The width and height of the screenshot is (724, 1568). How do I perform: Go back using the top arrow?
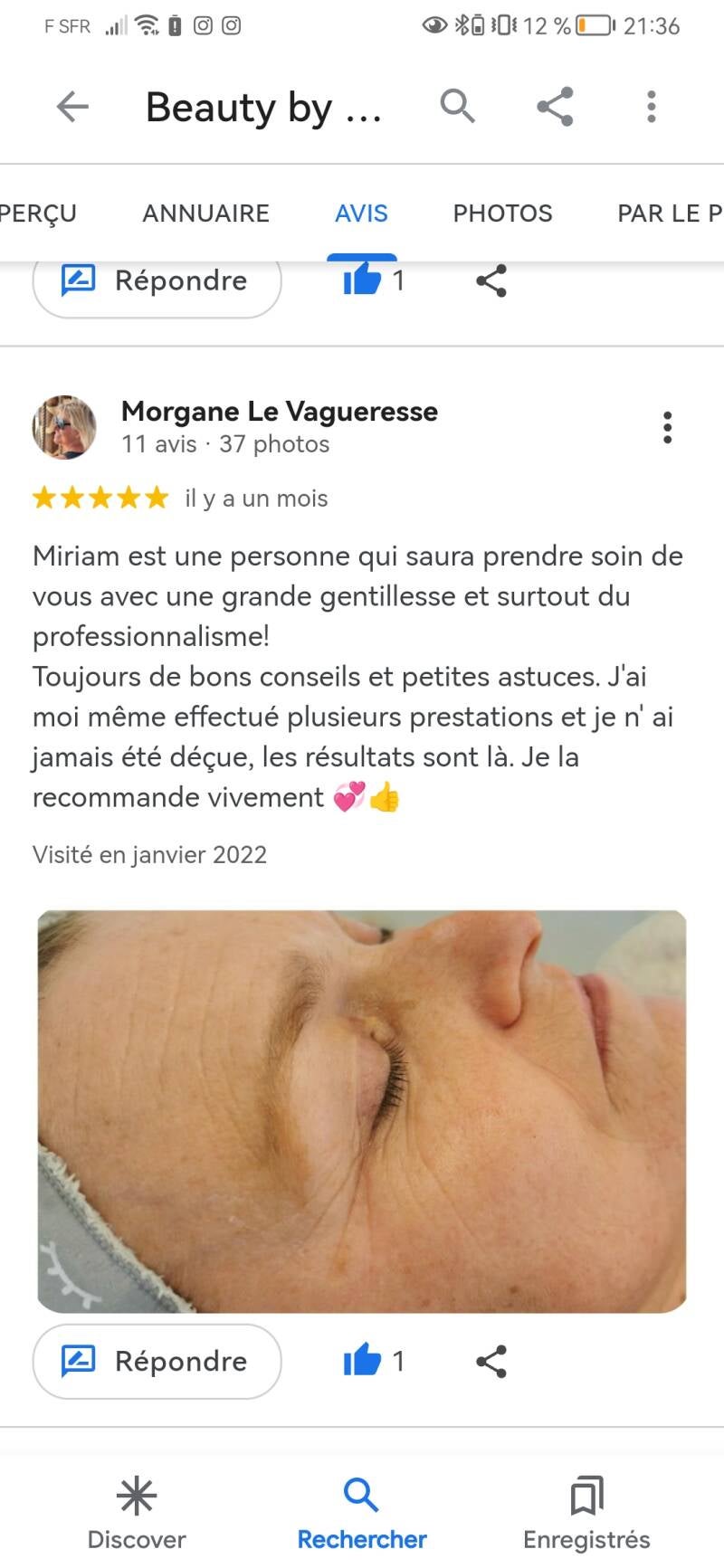coord(72,107)
